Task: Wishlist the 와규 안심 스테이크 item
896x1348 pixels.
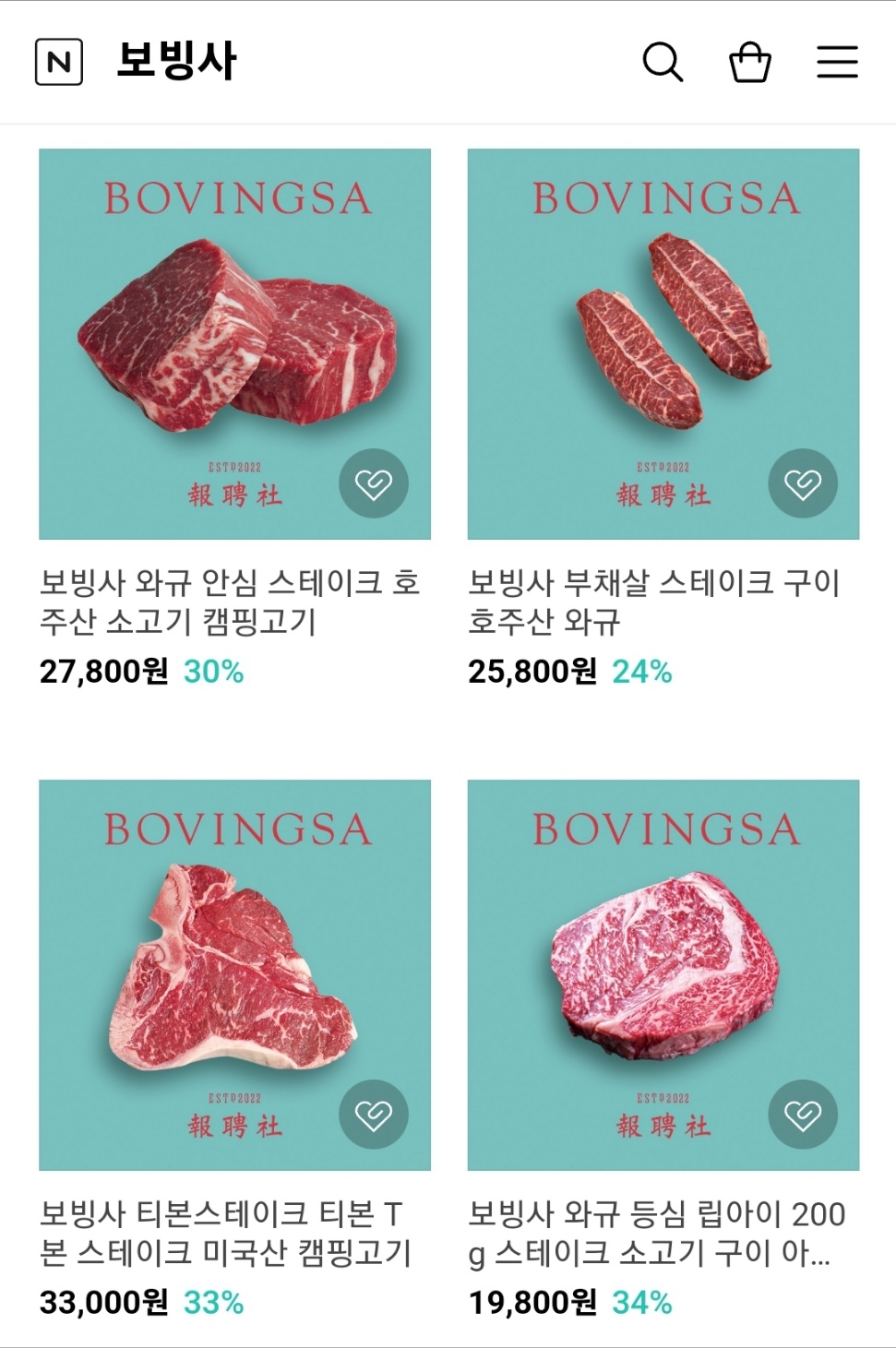Action: point(374,483)
